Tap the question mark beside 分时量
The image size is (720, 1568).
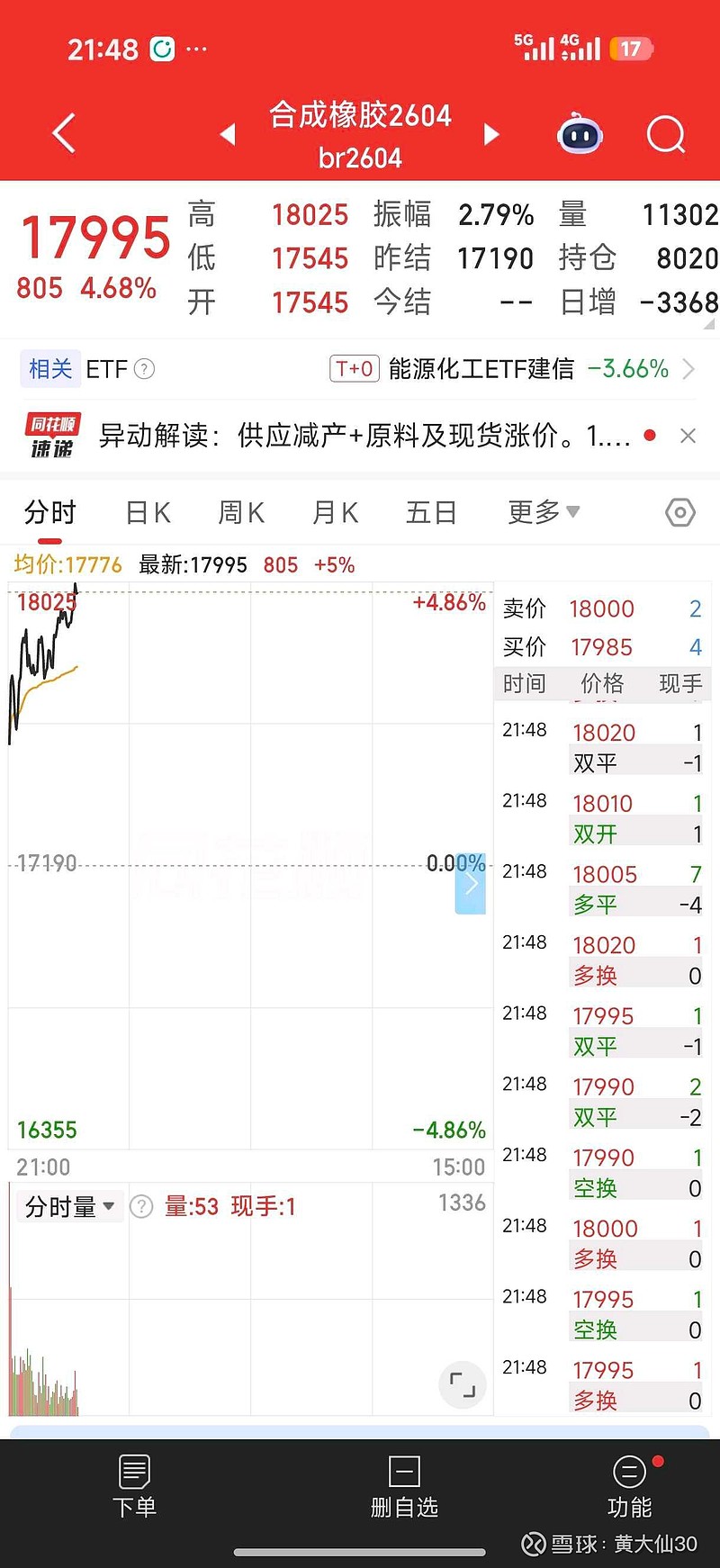141,1206
